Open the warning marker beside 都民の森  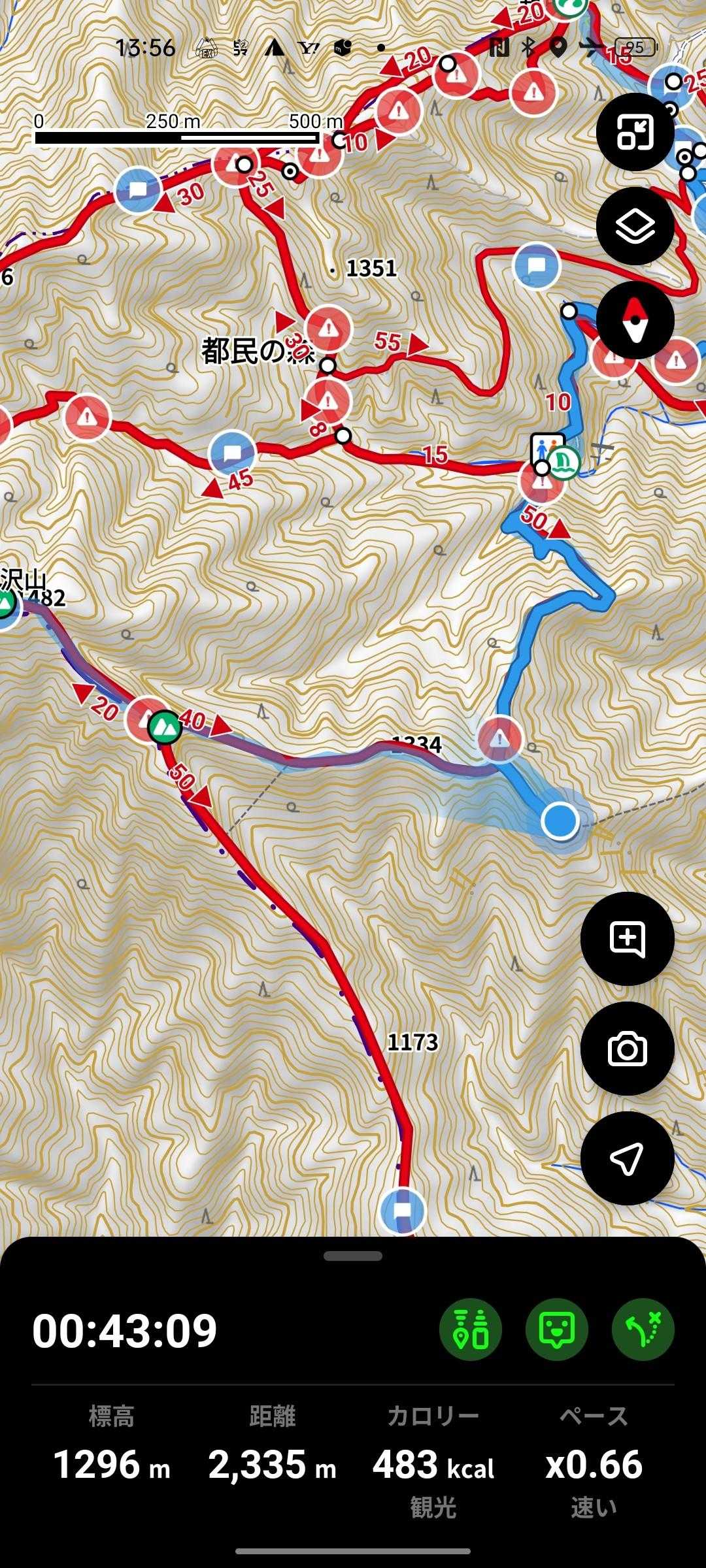(x=329, y=328)
